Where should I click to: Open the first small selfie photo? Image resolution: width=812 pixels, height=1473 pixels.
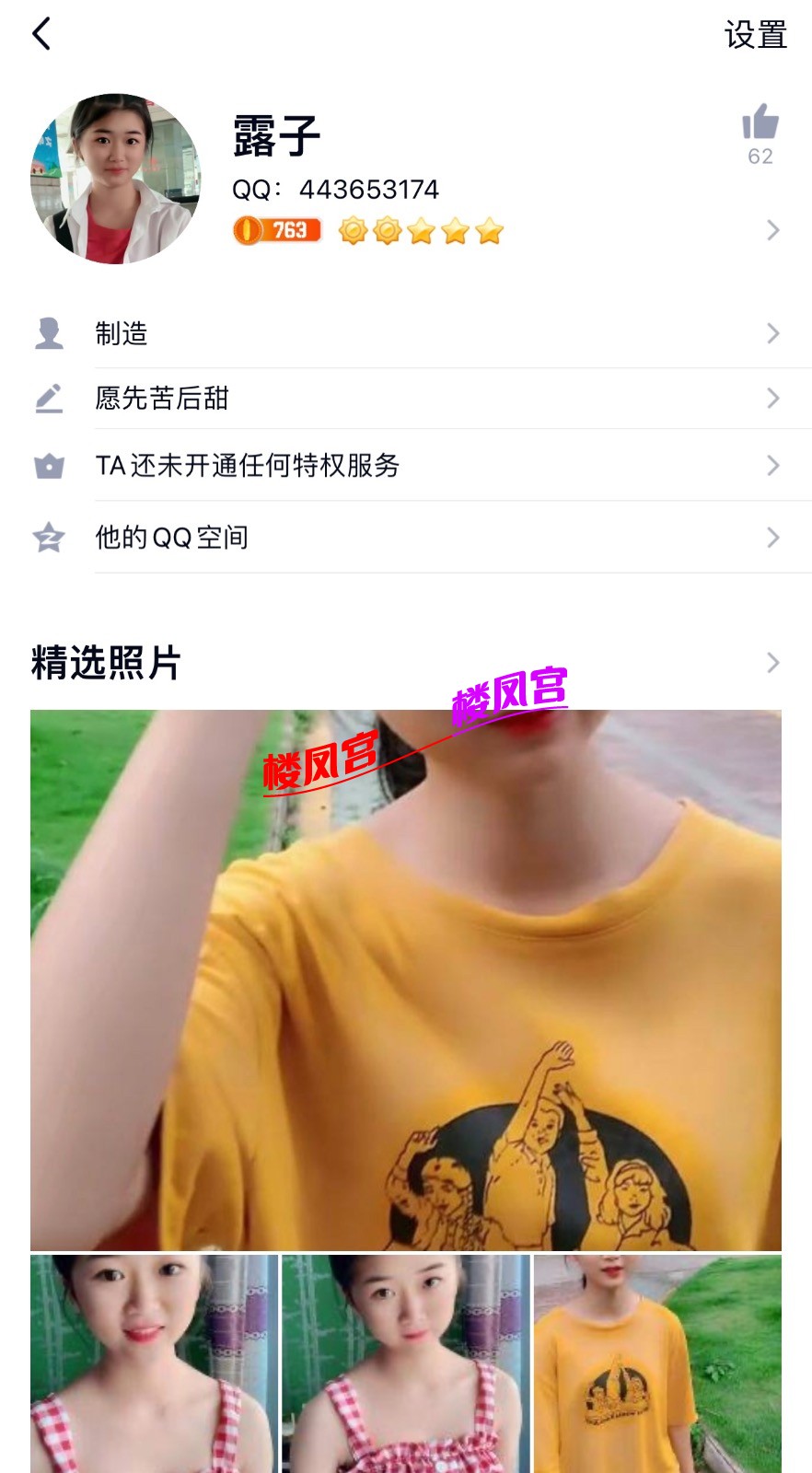[x=154, y=1363]
